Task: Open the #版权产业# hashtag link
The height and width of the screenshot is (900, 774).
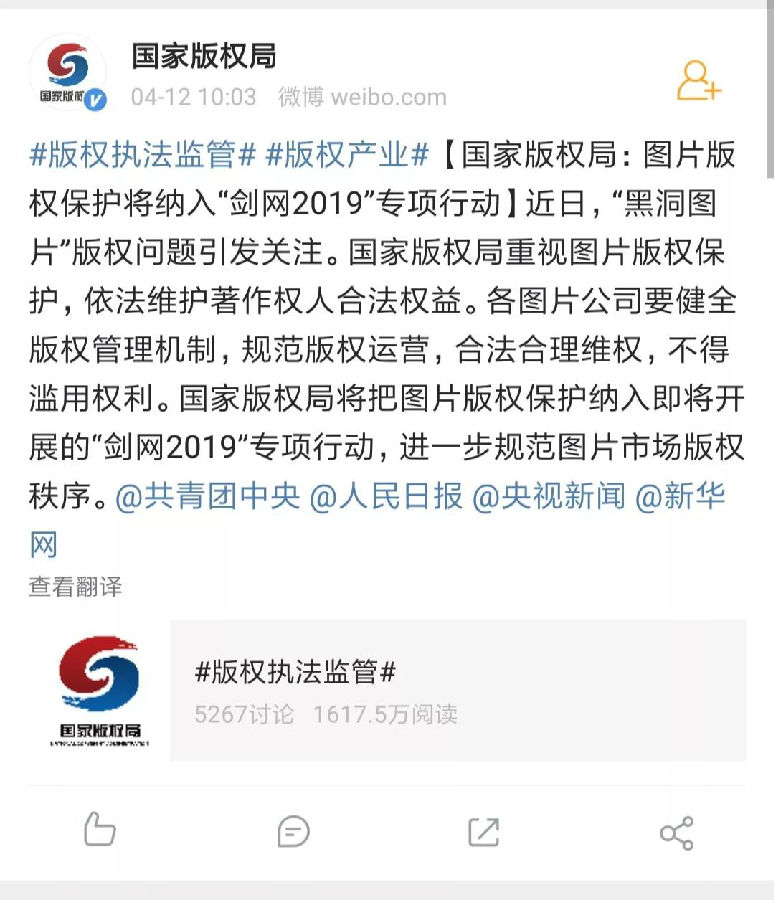Action: click(347, 154)
